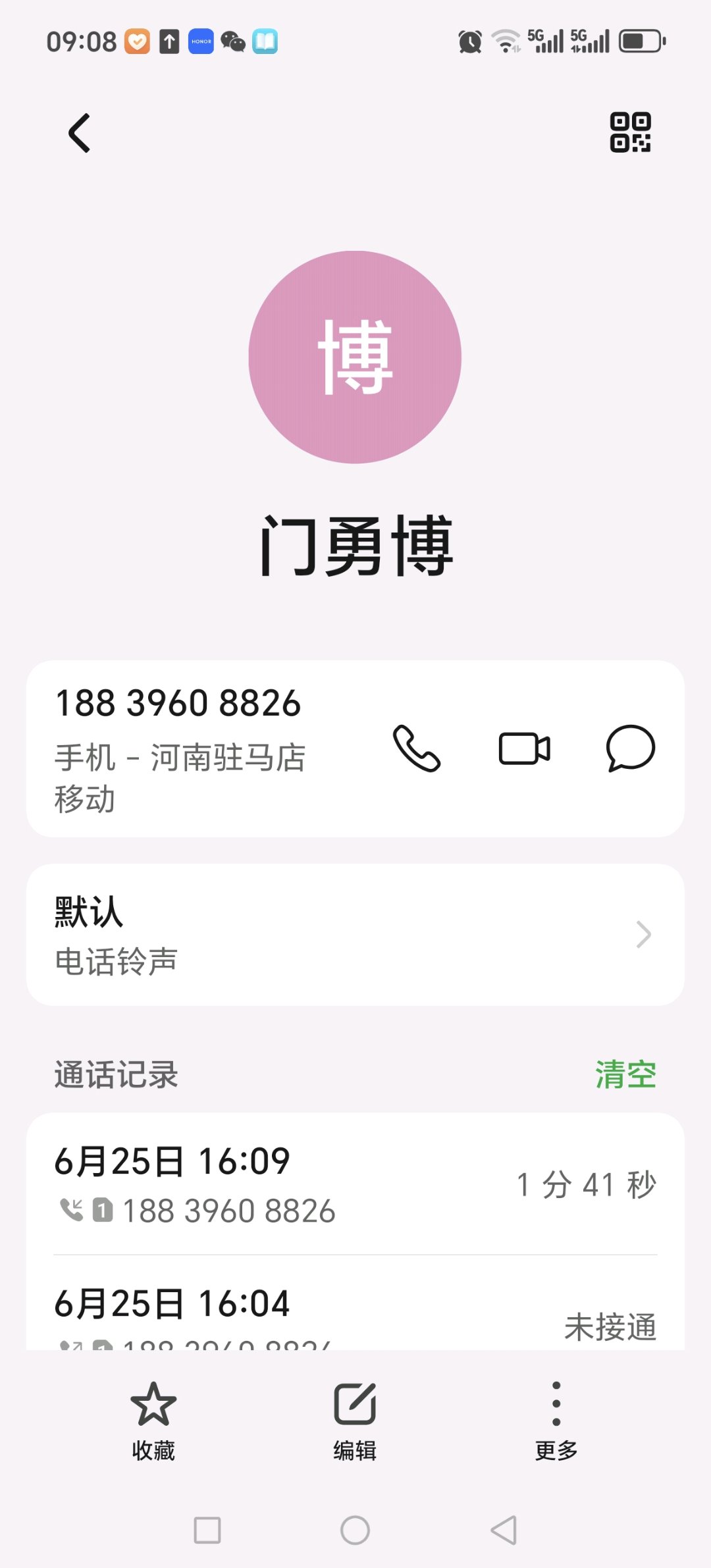This screenshot has height=1568, width=711.
Task: Send a message to 门勇博
Action: [630, 748]
